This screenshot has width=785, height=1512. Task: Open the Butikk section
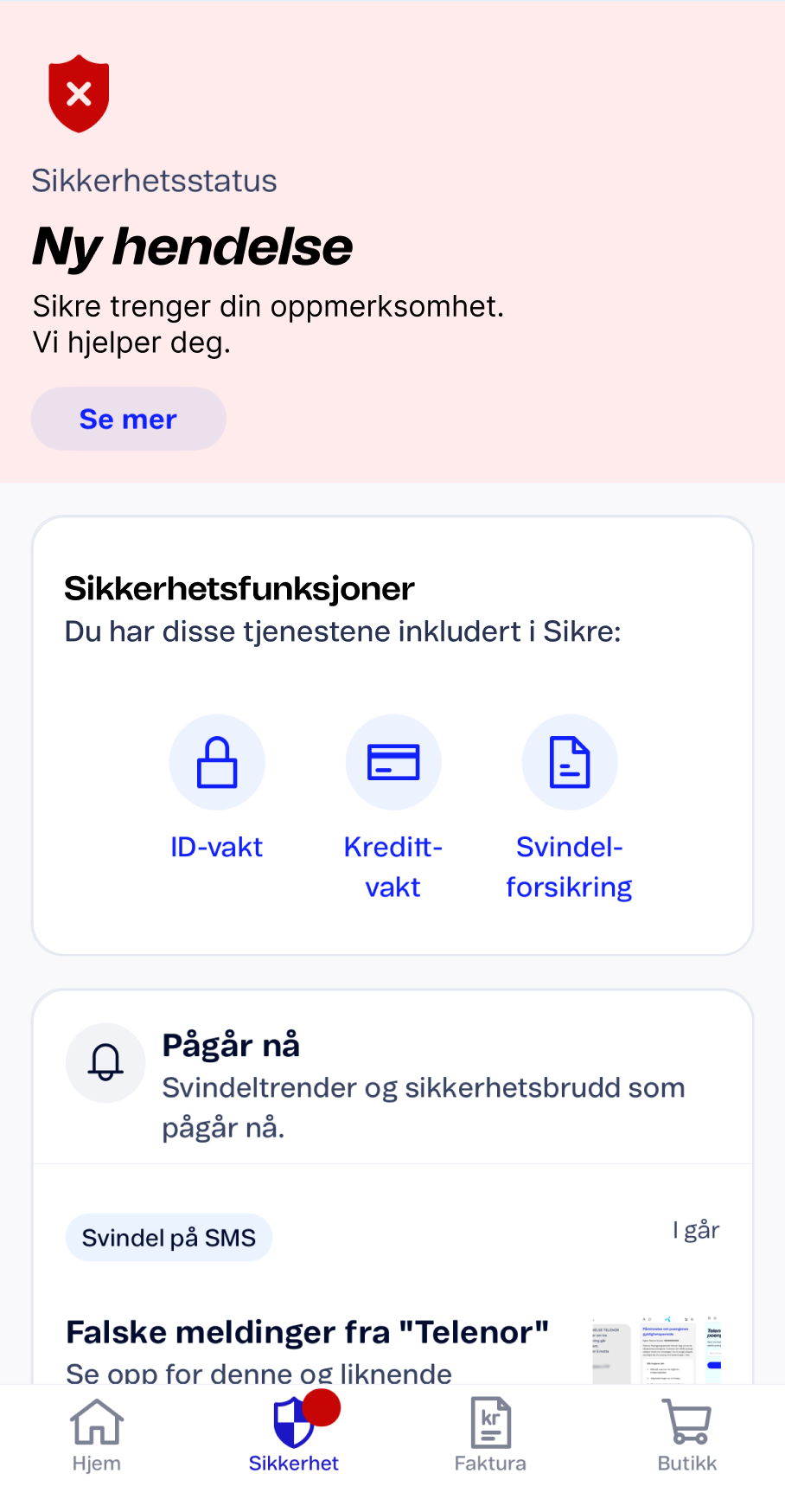pyautogui.click(x=686, y=1433)
